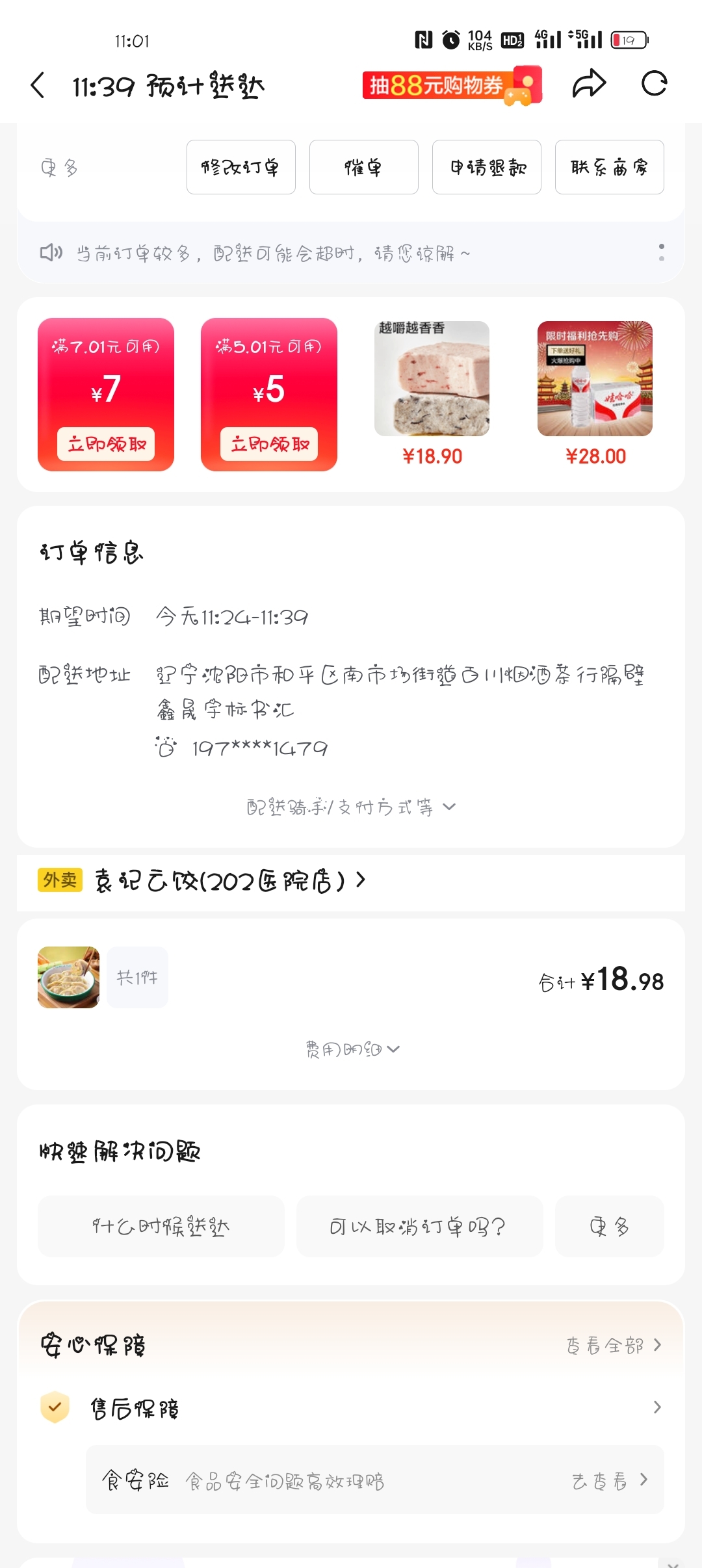Share this order page
Image resolution: width=702 pixels, height=1568 pixels.
(589, 84)
